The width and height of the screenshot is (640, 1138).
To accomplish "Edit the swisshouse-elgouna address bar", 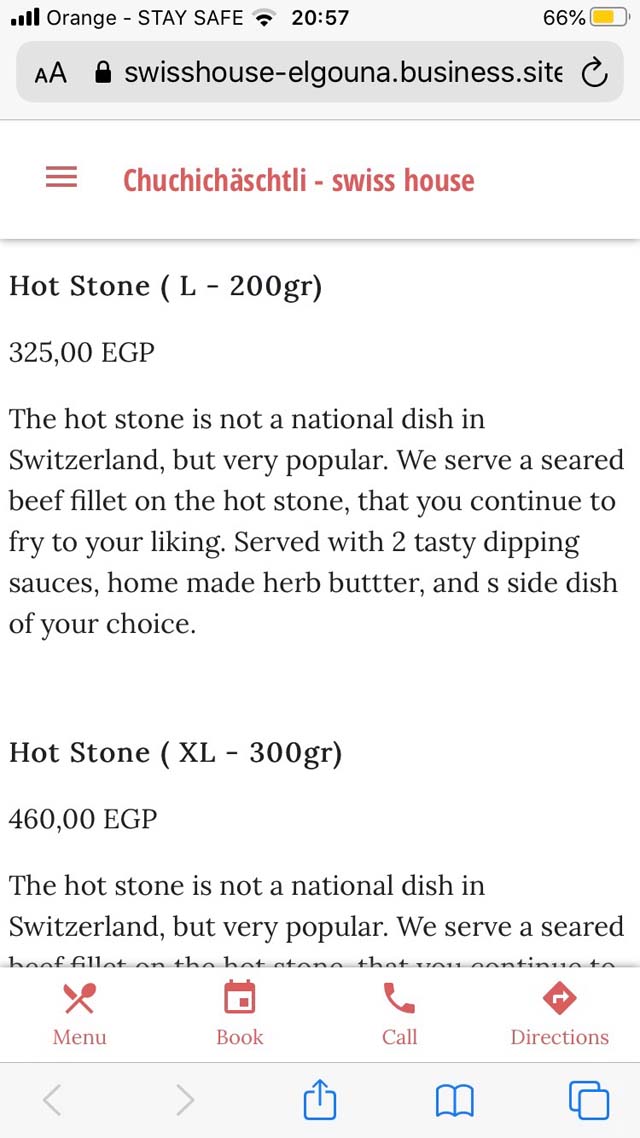I will (x=329, y=72).
